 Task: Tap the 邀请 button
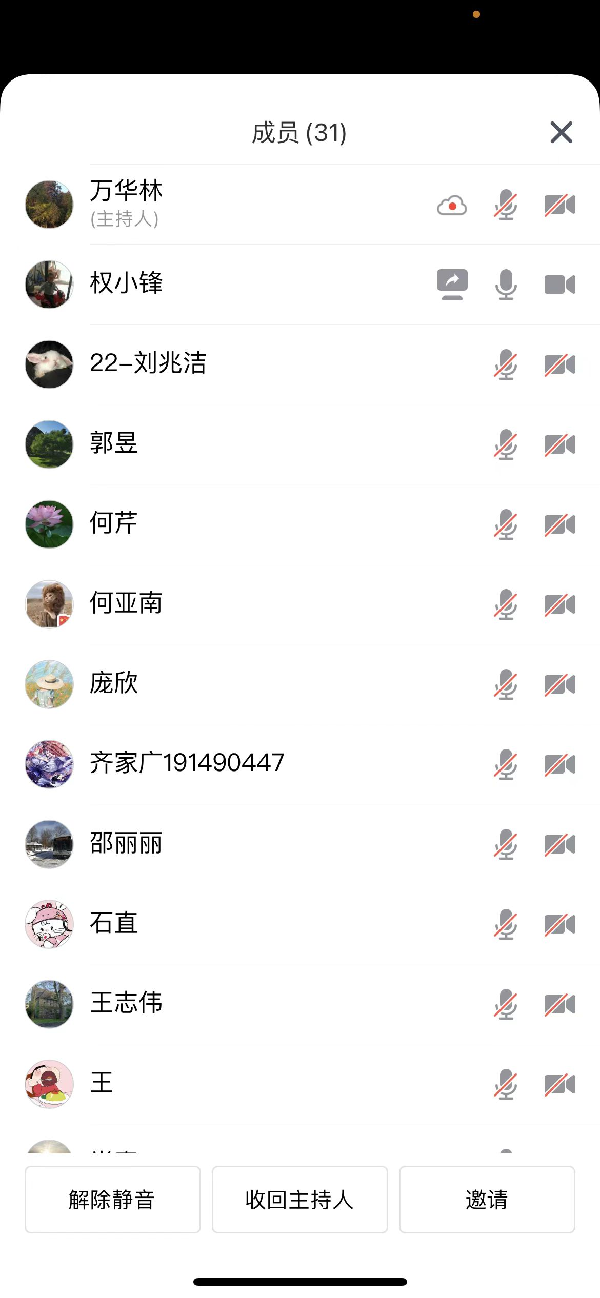(x=487, y=1199)
